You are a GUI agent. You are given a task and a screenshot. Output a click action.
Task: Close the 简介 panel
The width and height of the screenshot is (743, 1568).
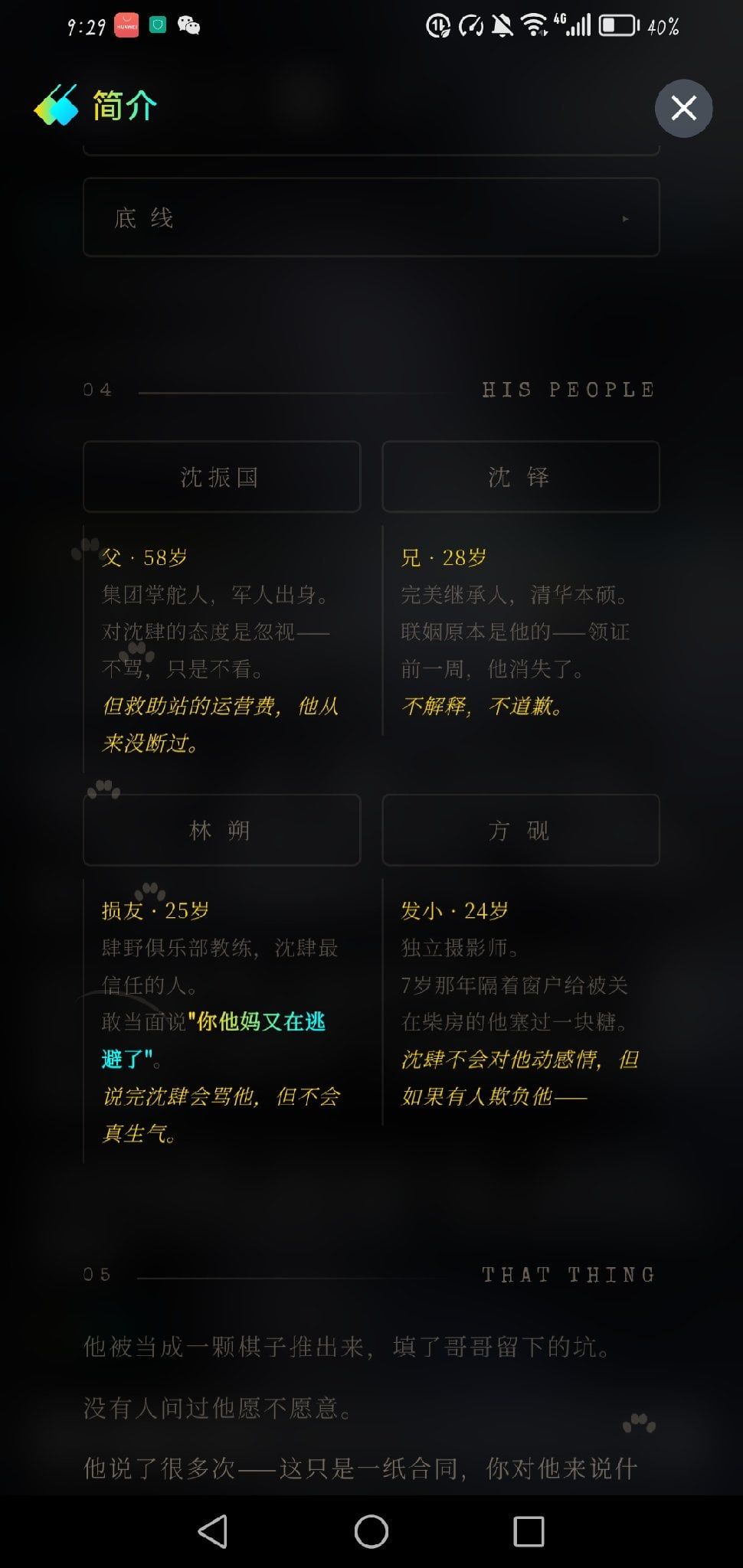pyautogui.click(x=683, y=108)
